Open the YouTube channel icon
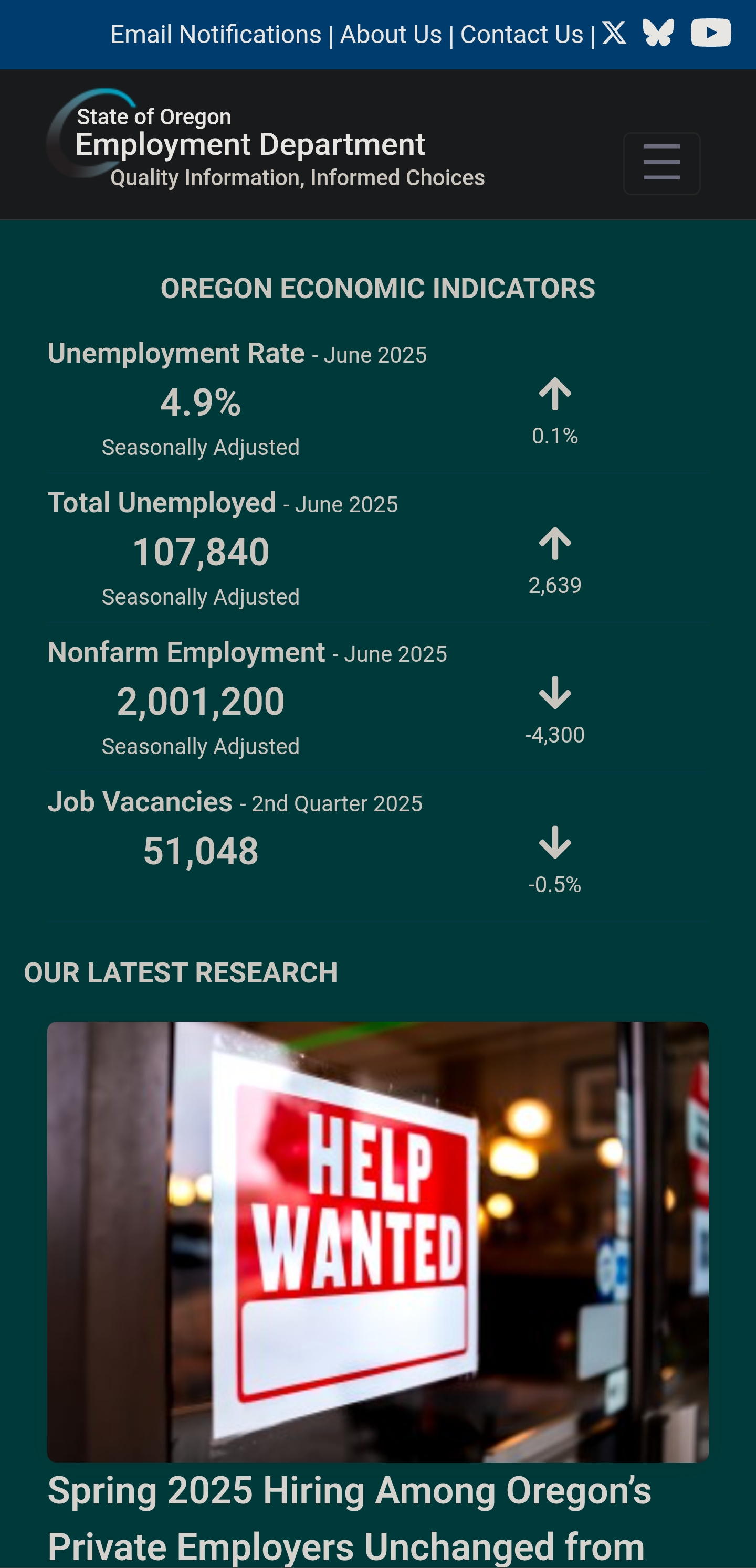The image size is (756, 1568). [x=711, y=33]
